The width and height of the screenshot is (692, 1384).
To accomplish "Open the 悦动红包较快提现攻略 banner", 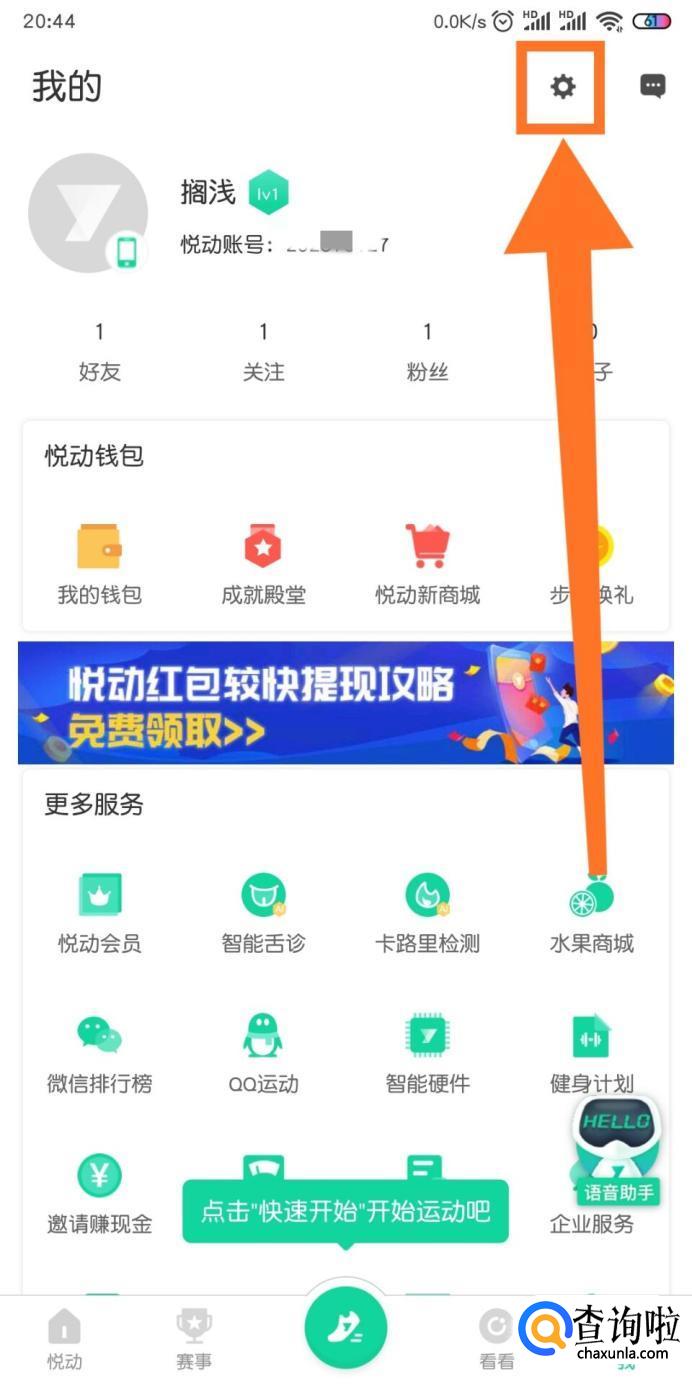I will (x=346, y=703).
